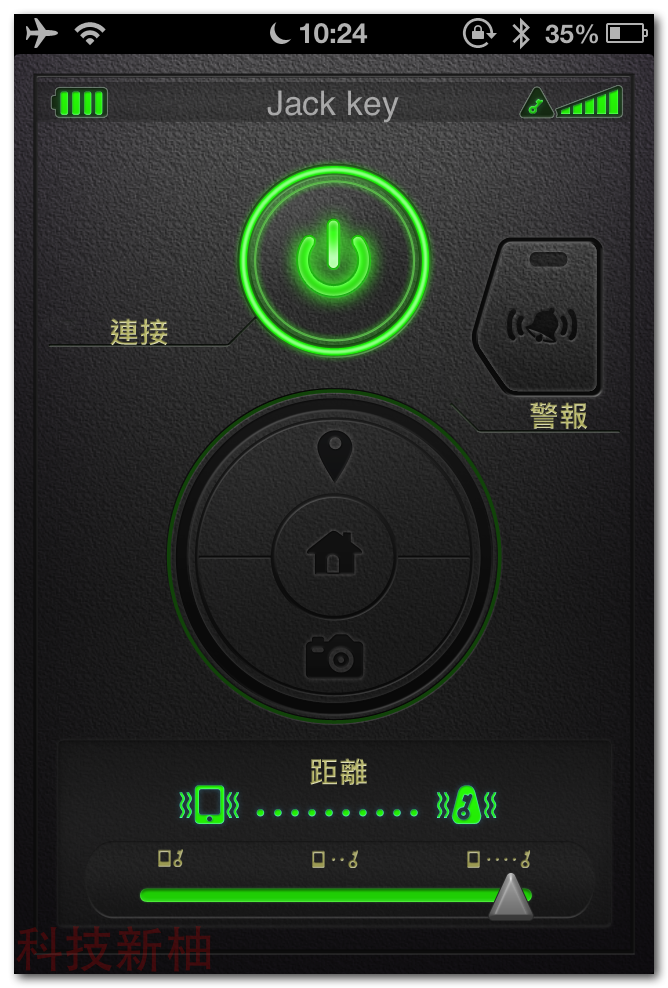This screenshot has height=988, width=668.
Task: Open the camera remote shutter icon
Action: [334, 656]
